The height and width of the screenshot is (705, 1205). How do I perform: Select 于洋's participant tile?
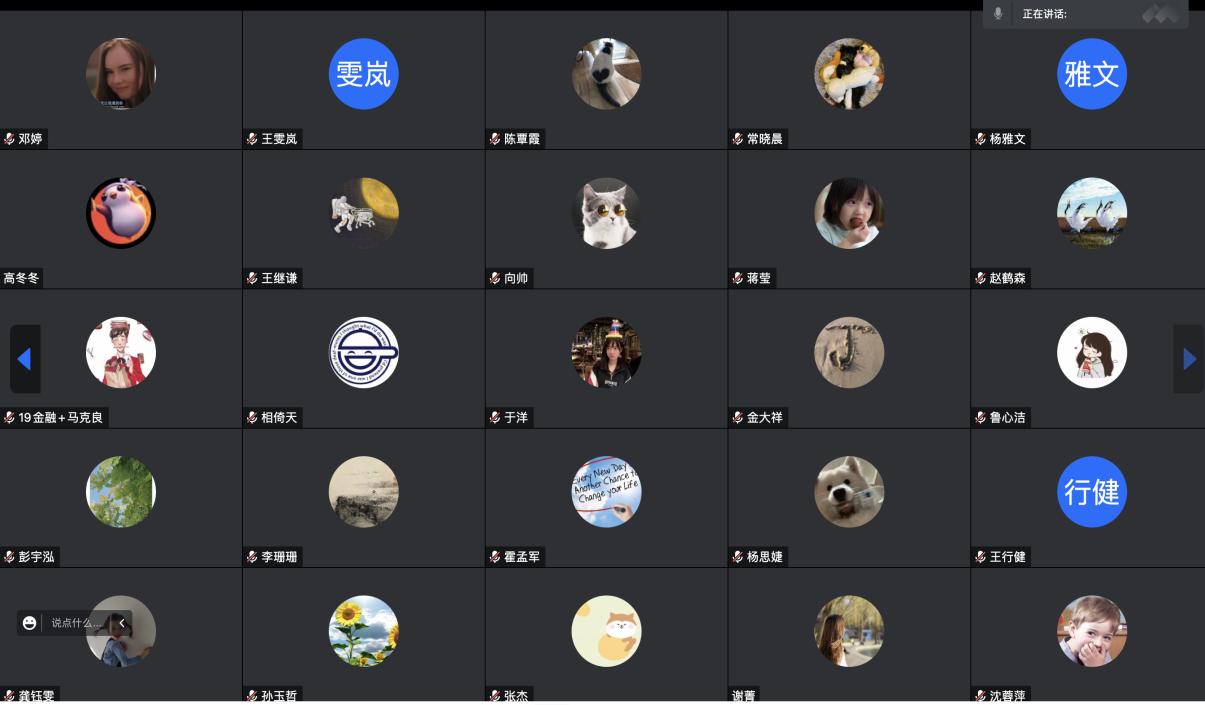[x=606, y=353]
